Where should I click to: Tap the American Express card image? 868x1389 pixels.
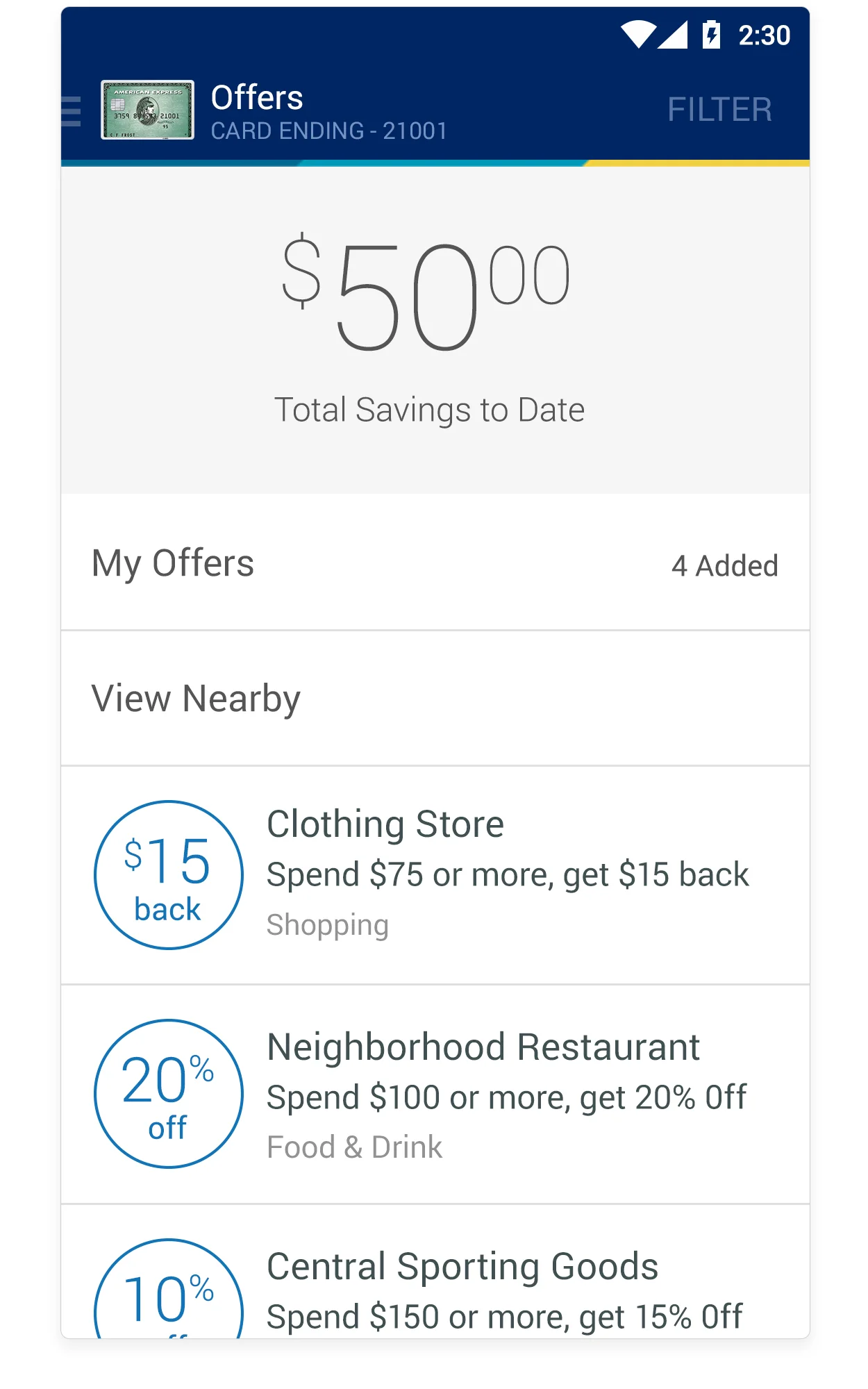point(147,110)
